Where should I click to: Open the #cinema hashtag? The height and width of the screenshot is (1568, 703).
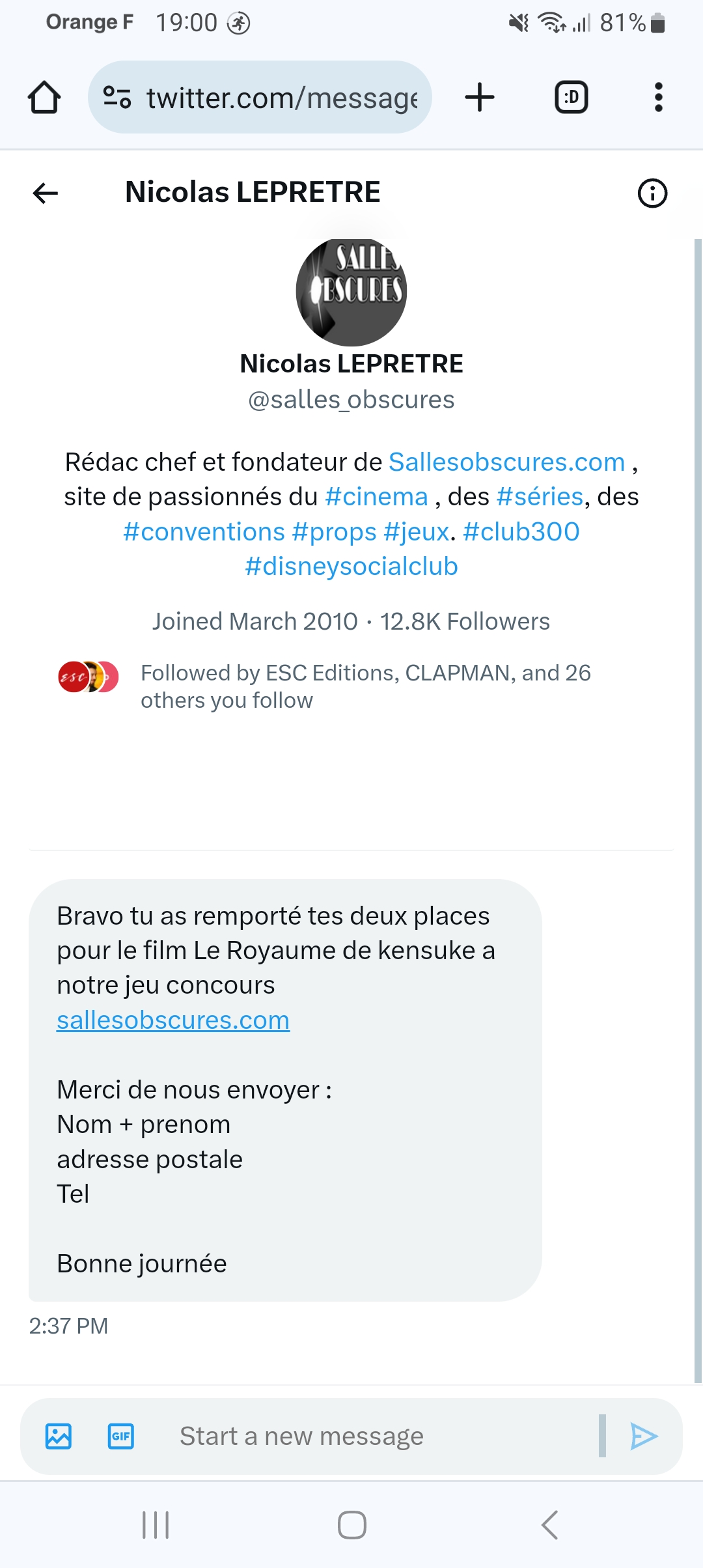[x=376, y=497]
